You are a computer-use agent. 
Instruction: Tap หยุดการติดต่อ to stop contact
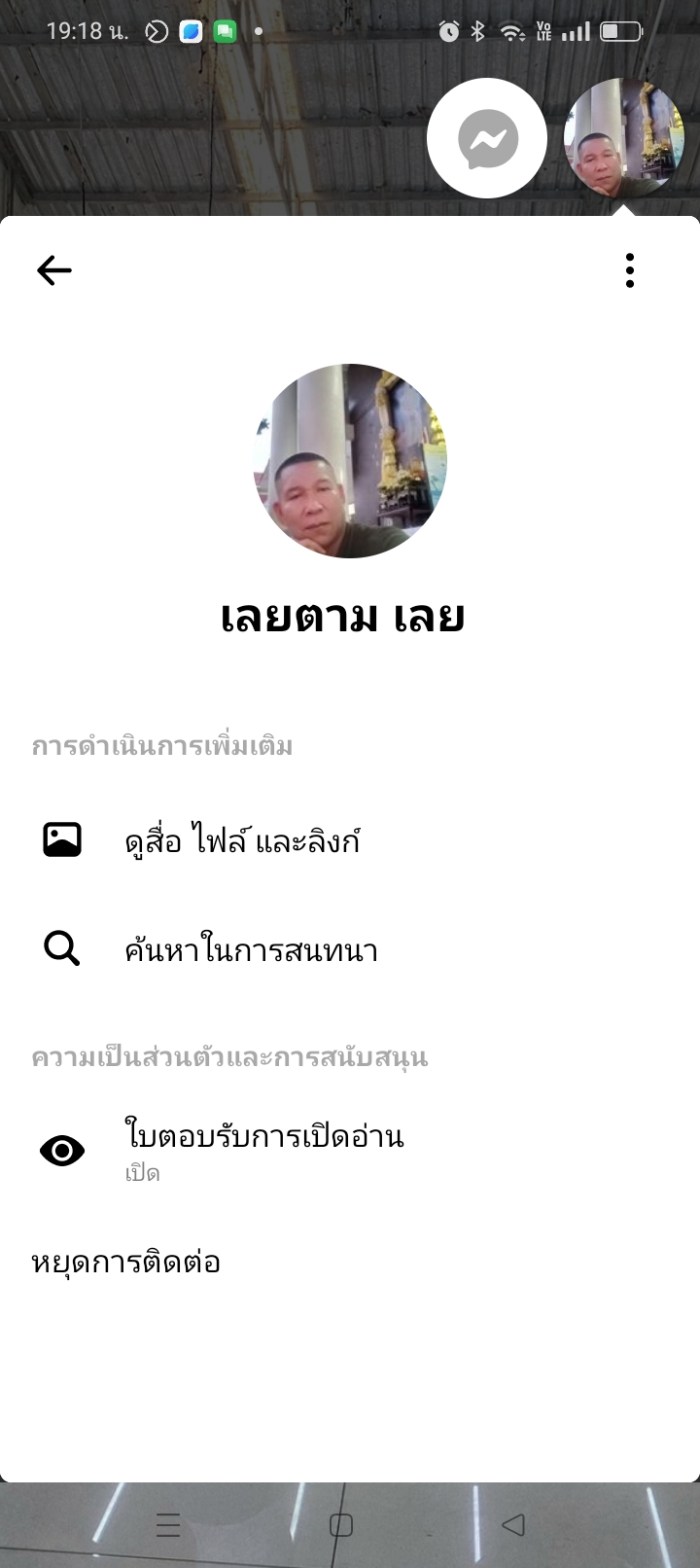pyautogui.click(x=126, y=1263)
